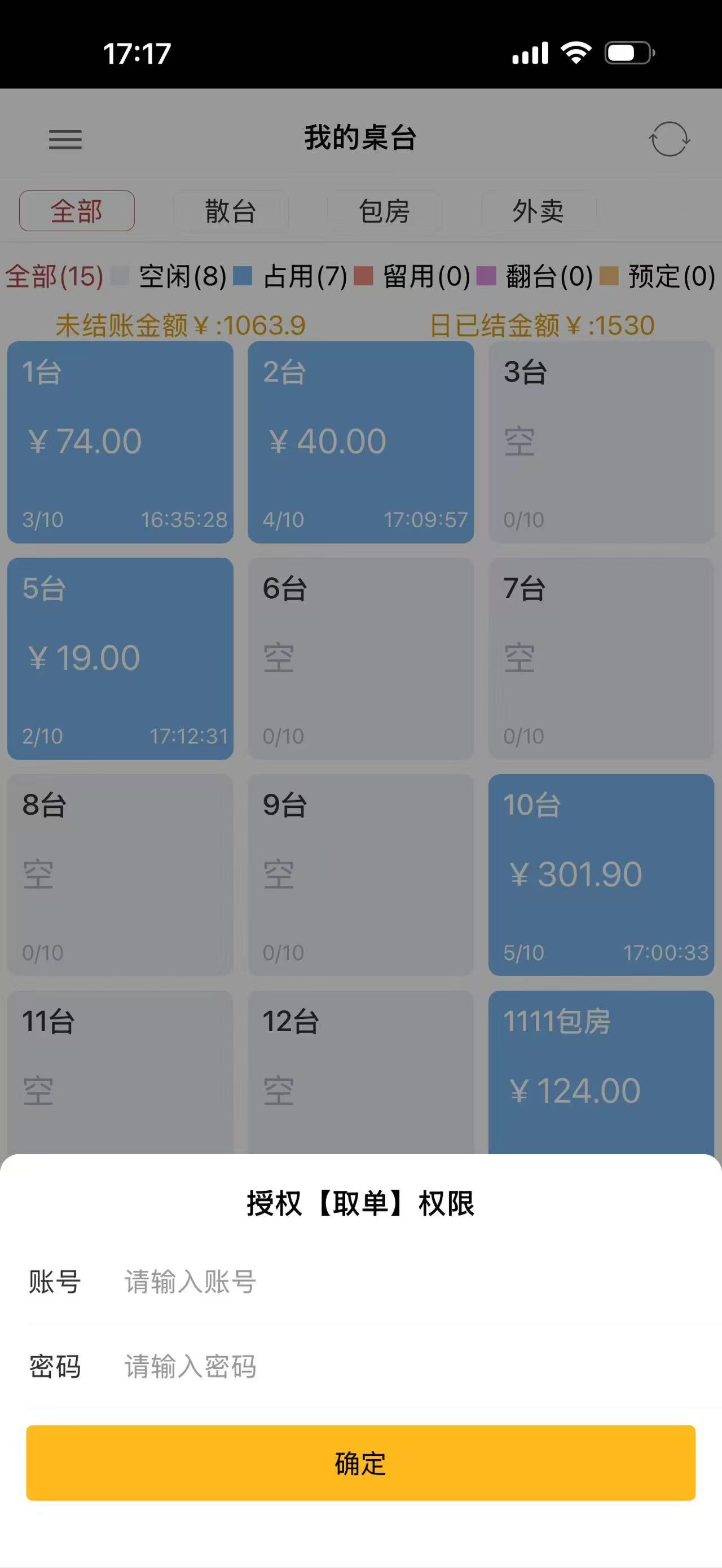The width and height of the screenshot is (722, 1568).
Task: Select the empty 9台 table
Action: click(360, 874)
